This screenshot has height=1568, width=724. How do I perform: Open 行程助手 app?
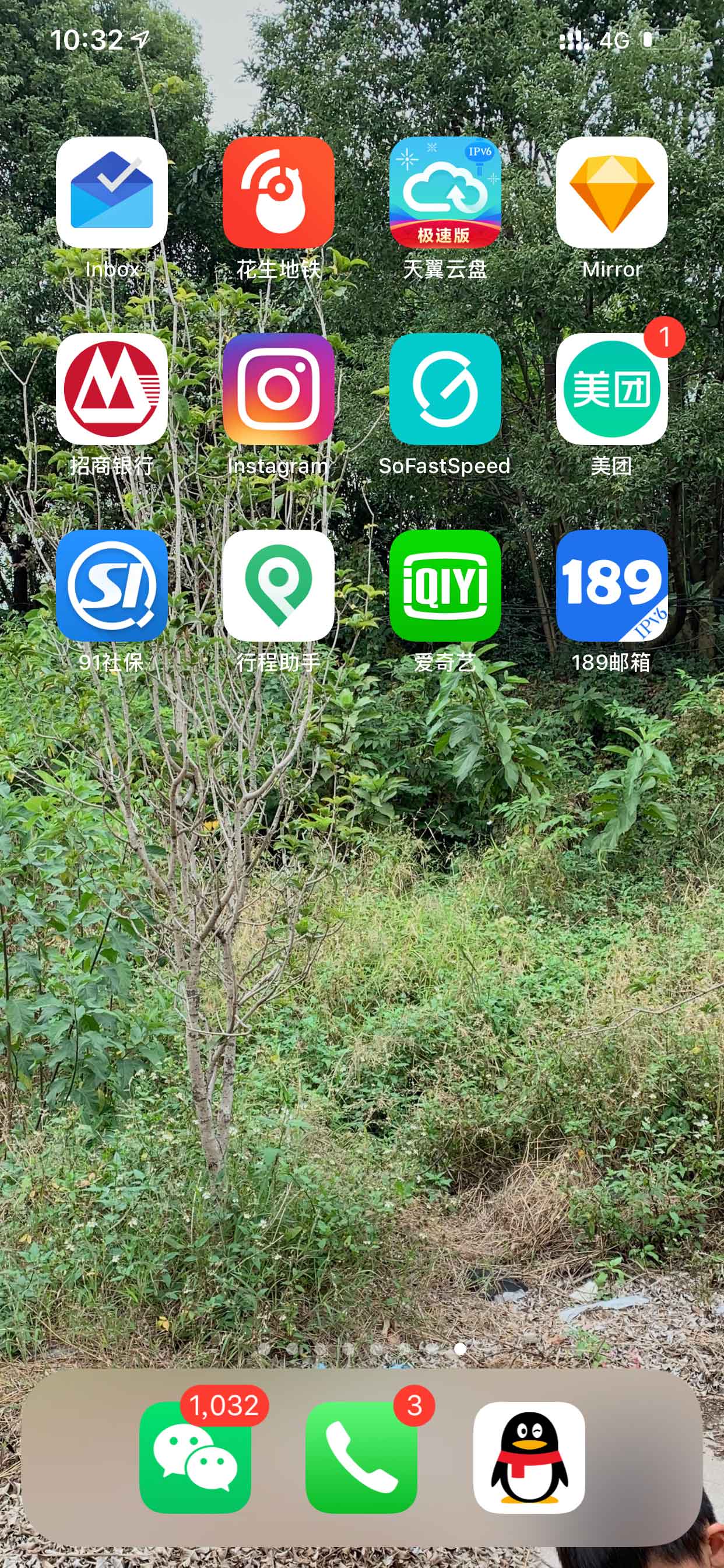(278, 586)
